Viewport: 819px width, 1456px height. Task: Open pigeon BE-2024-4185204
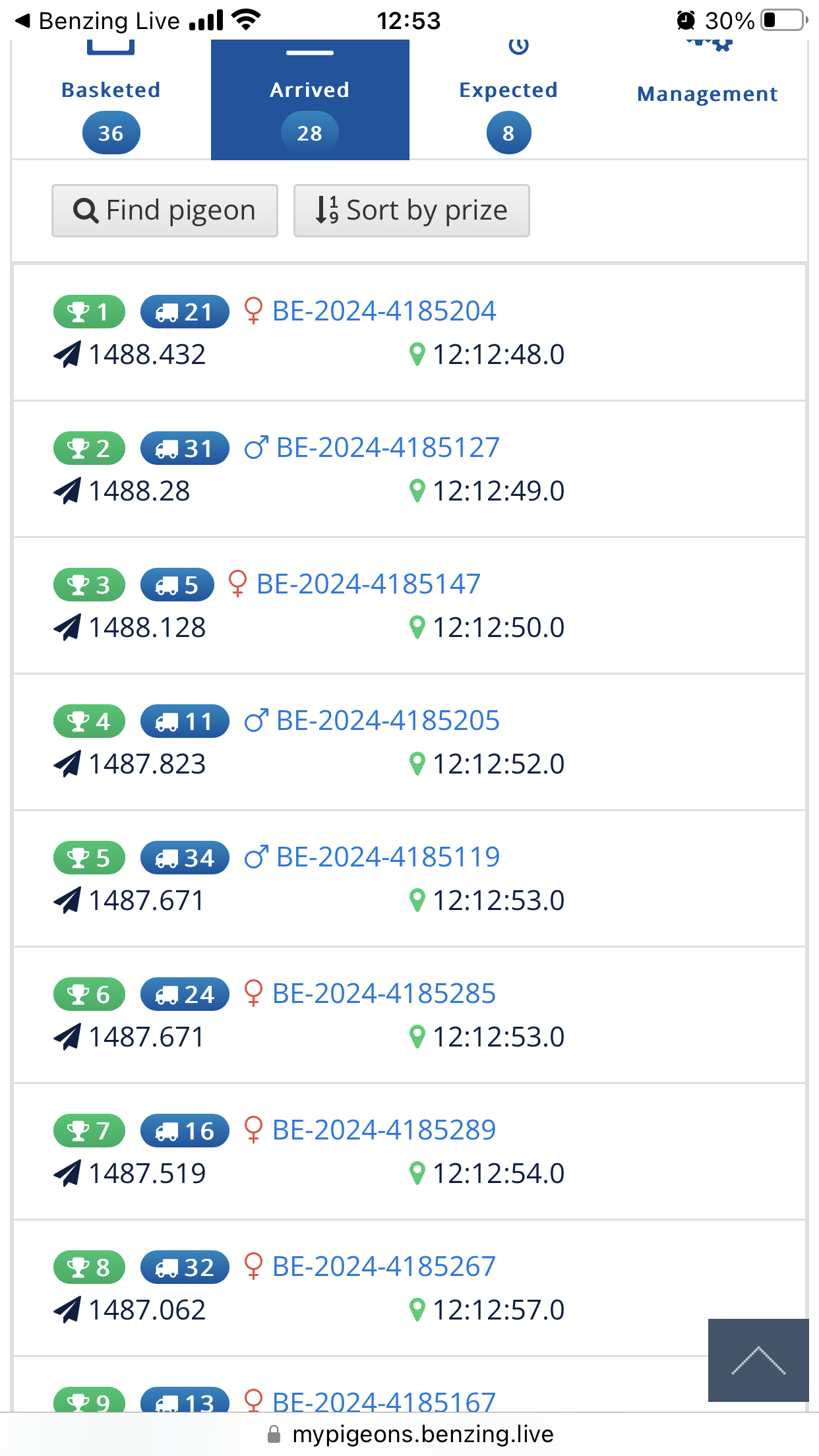(384, 311)
